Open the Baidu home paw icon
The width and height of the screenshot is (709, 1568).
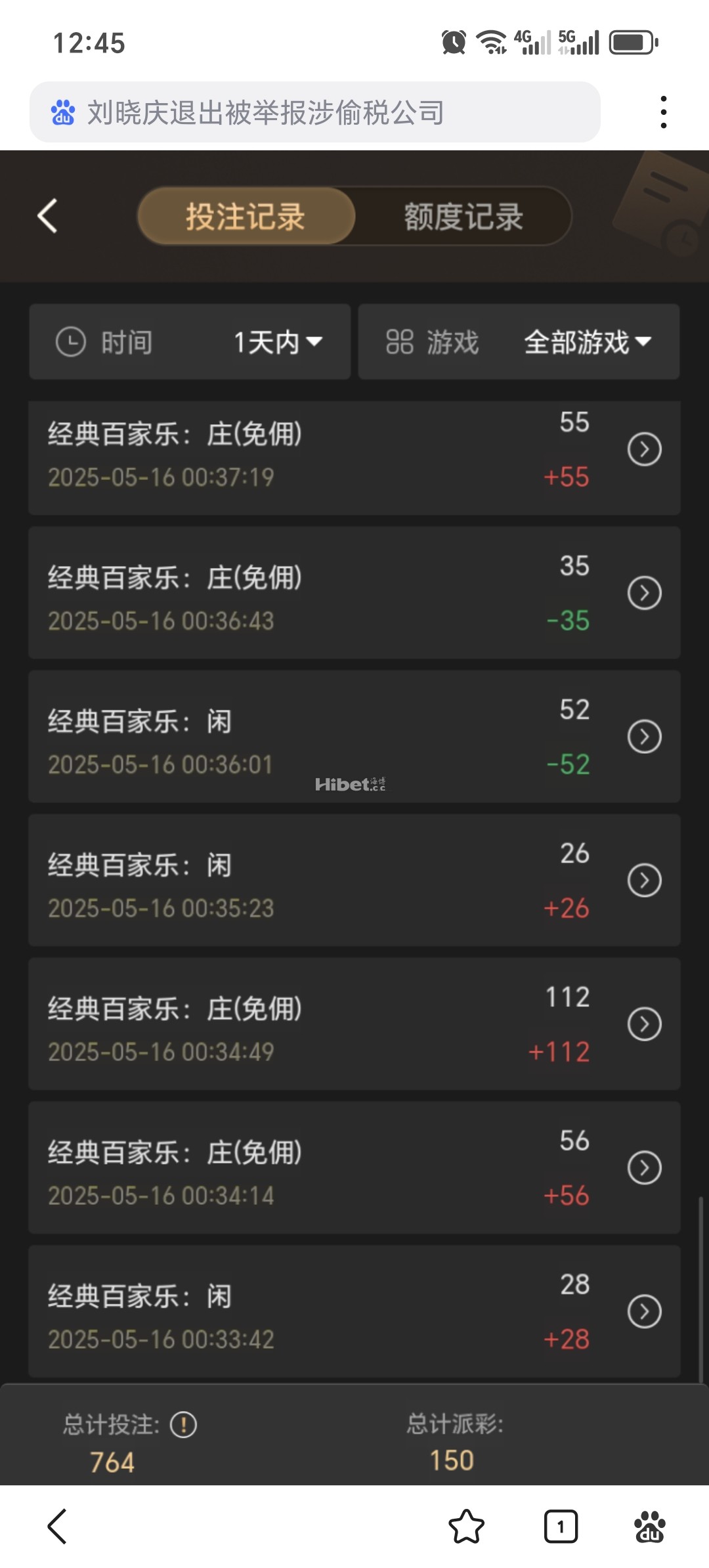click(649, 1526)
